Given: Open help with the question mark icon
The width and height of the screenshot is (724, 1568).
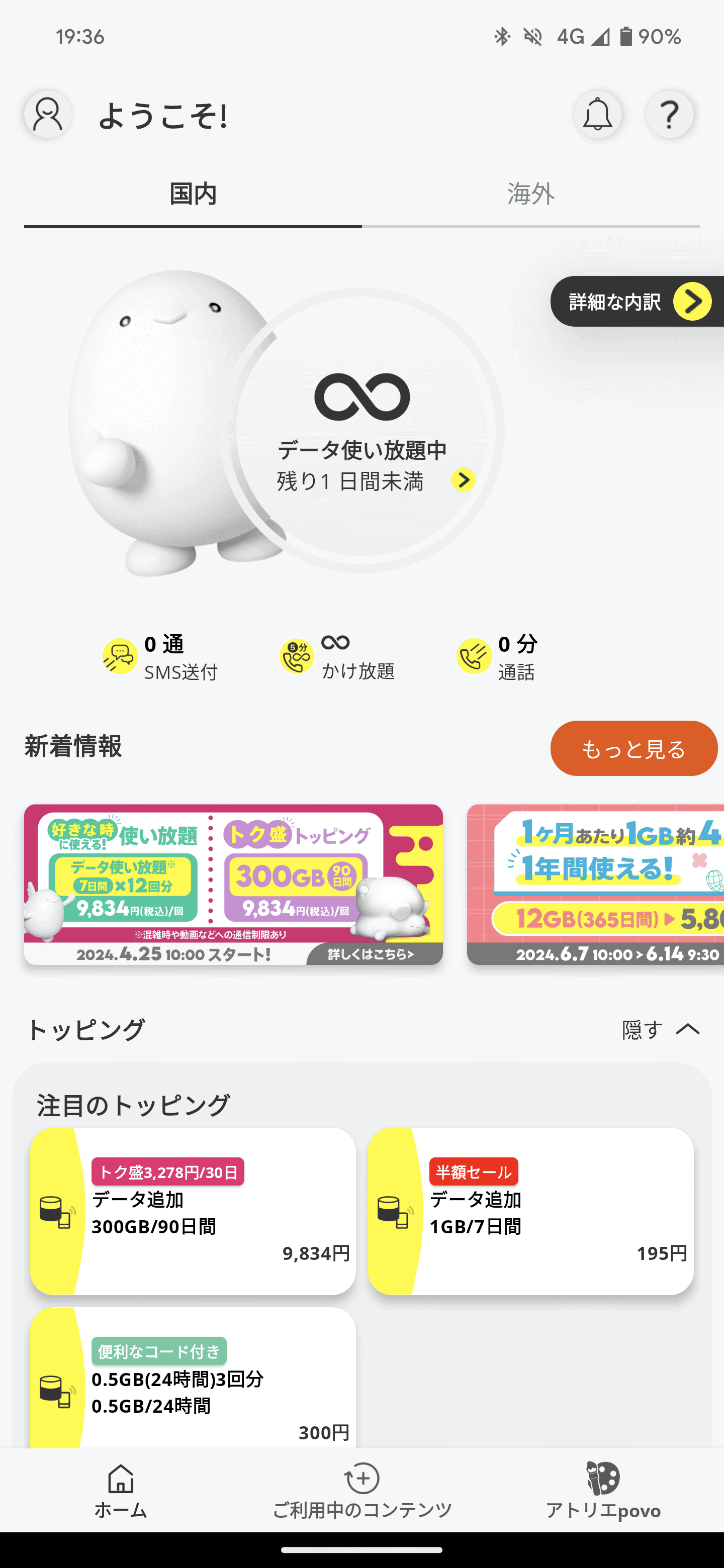Looking at the screenshot, I should tap(670, 115).
